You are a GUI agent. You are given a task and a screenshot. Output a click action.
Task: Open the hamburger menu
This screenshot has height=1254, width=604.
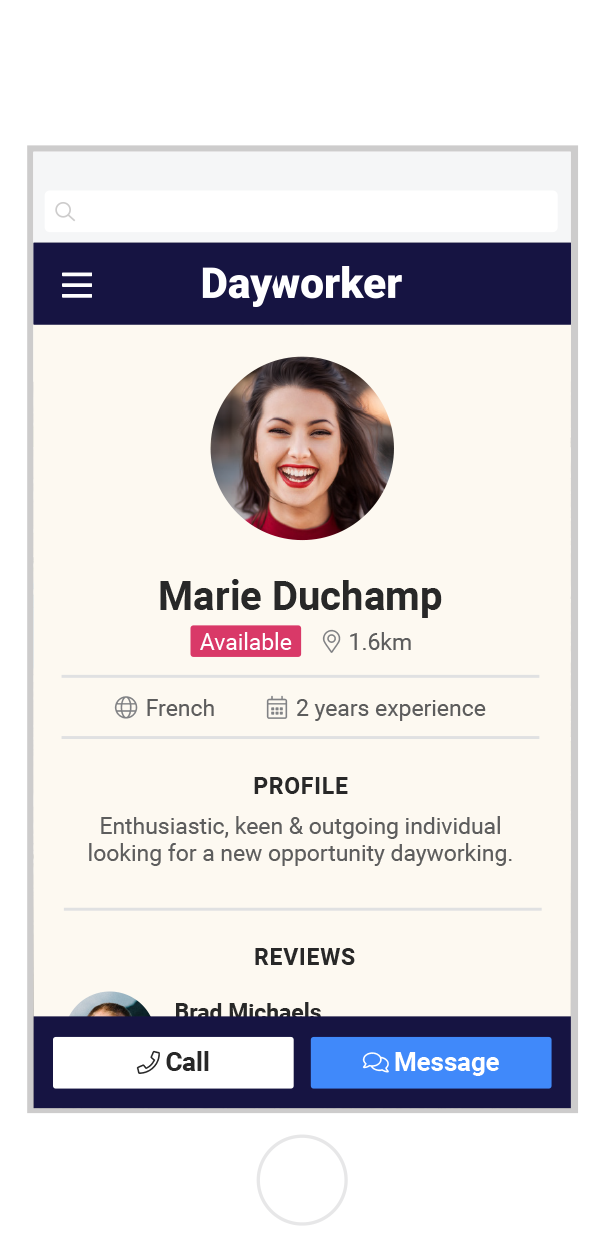tap(77, 285)
